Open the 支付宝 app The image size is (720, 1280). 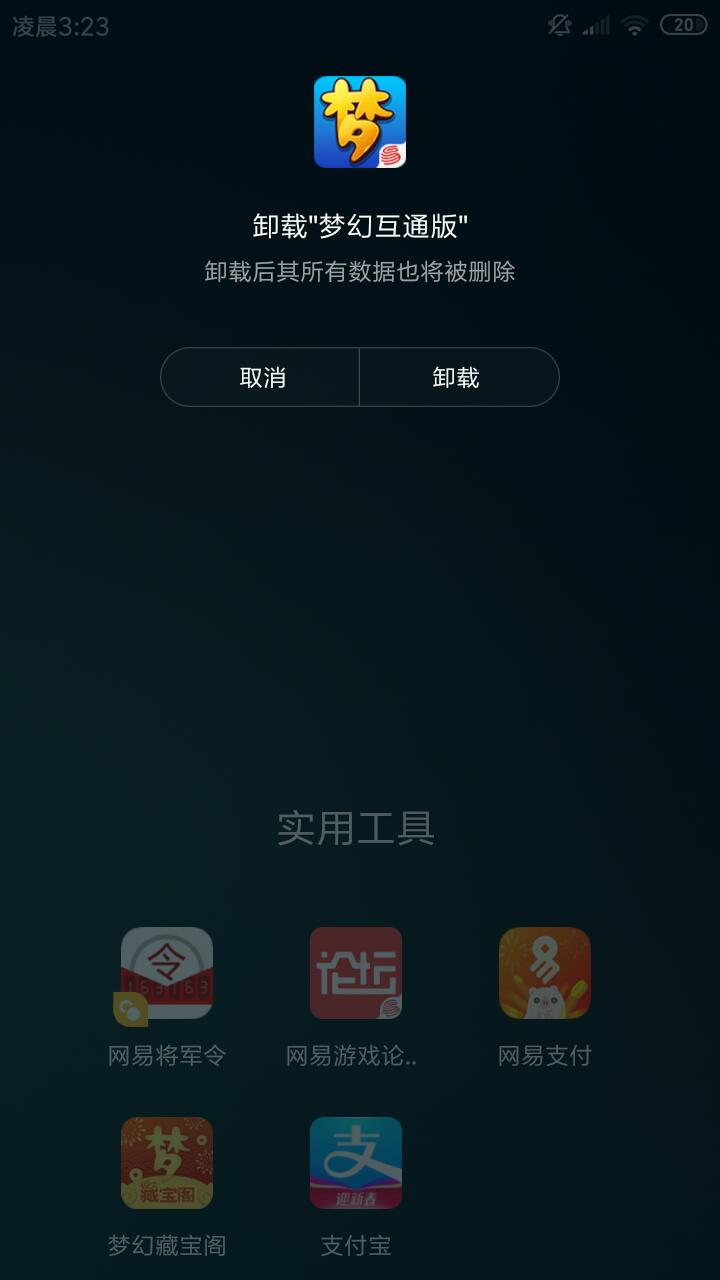[x=355, y=1163]
